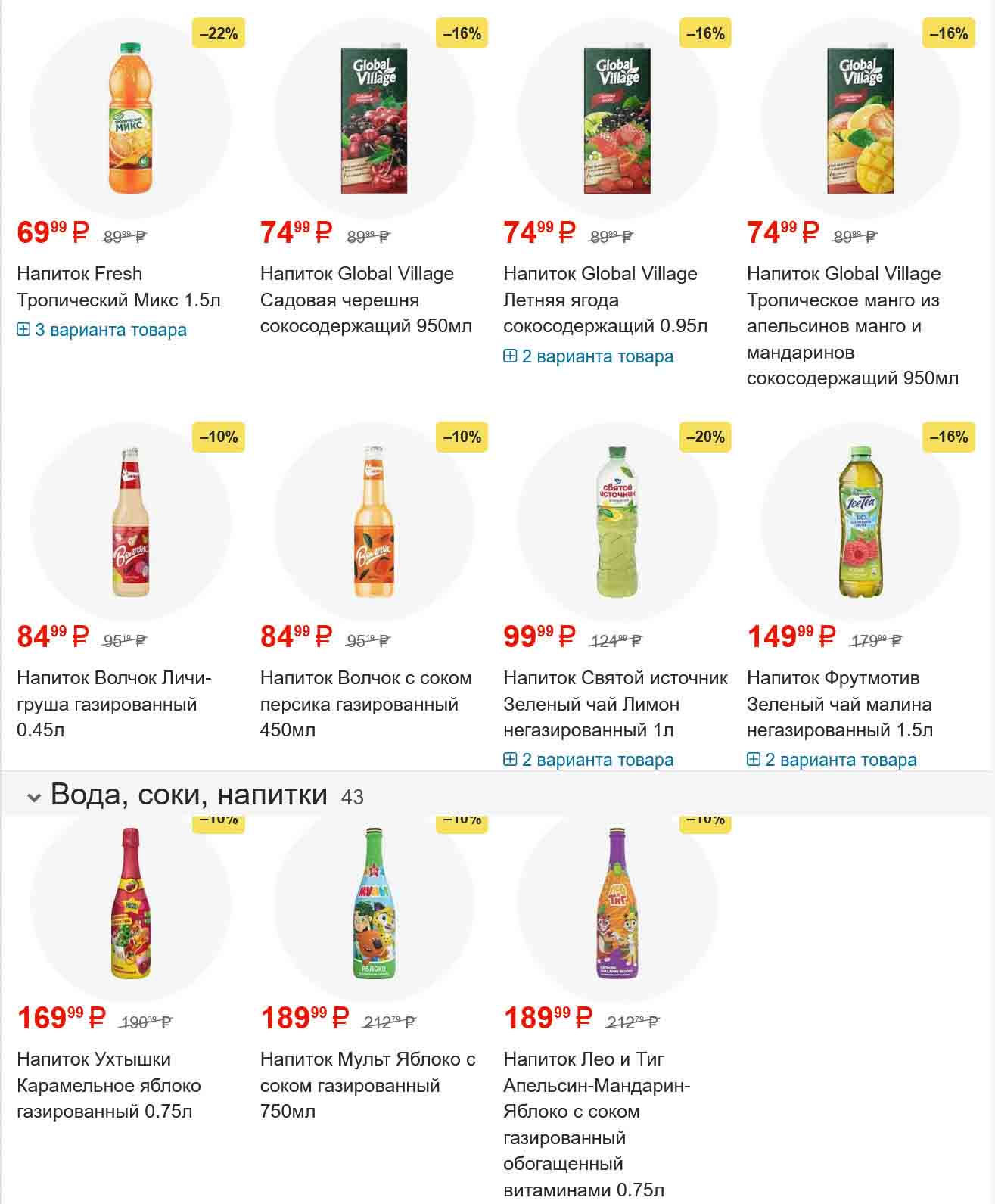Show 2 варианта товара for Фрутмотив
This screenshot has width=995, height=1204.
[832, 760]
